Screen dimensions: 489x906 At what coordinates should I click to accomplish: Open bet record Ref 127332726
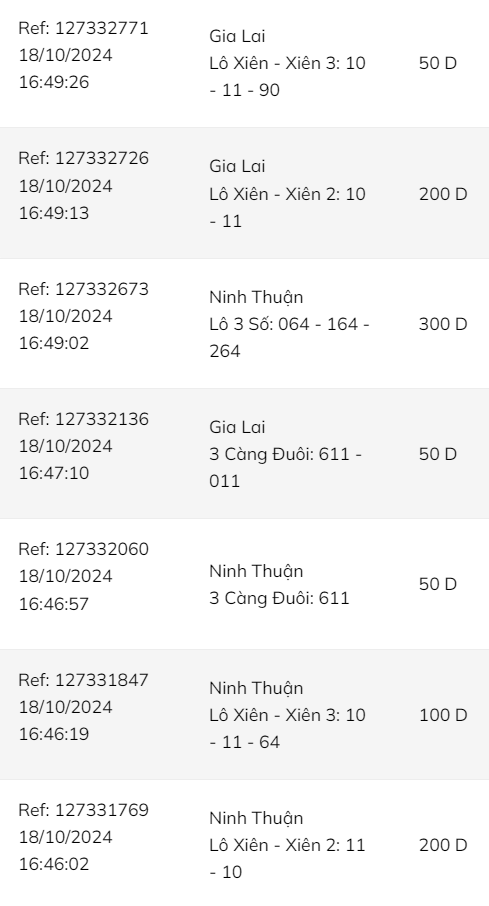coord(244,193)
